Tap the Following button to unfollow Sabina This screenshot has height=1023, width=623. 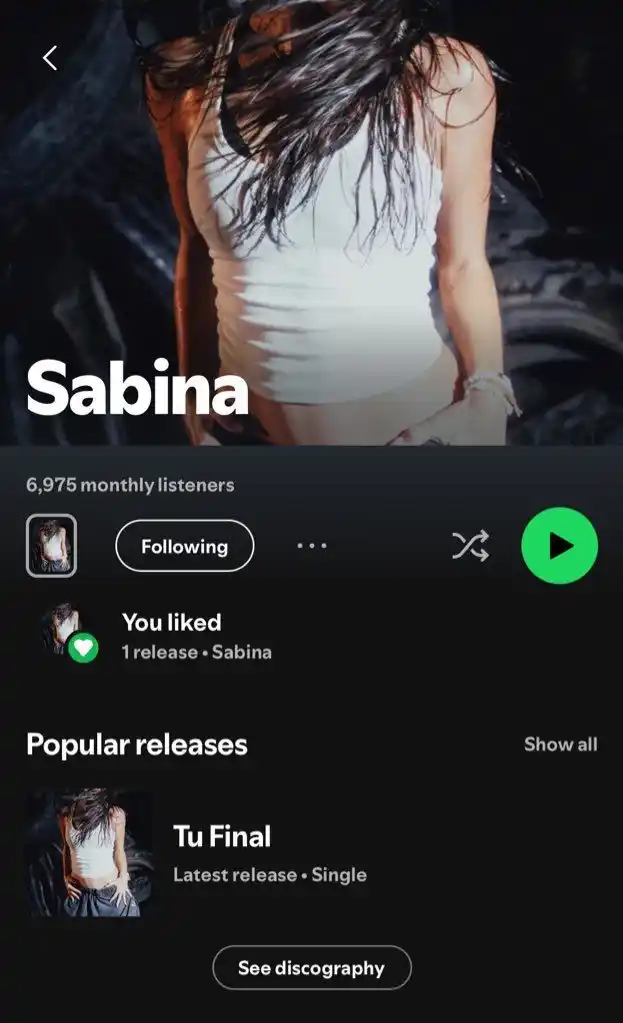click(x=184, y=546)
